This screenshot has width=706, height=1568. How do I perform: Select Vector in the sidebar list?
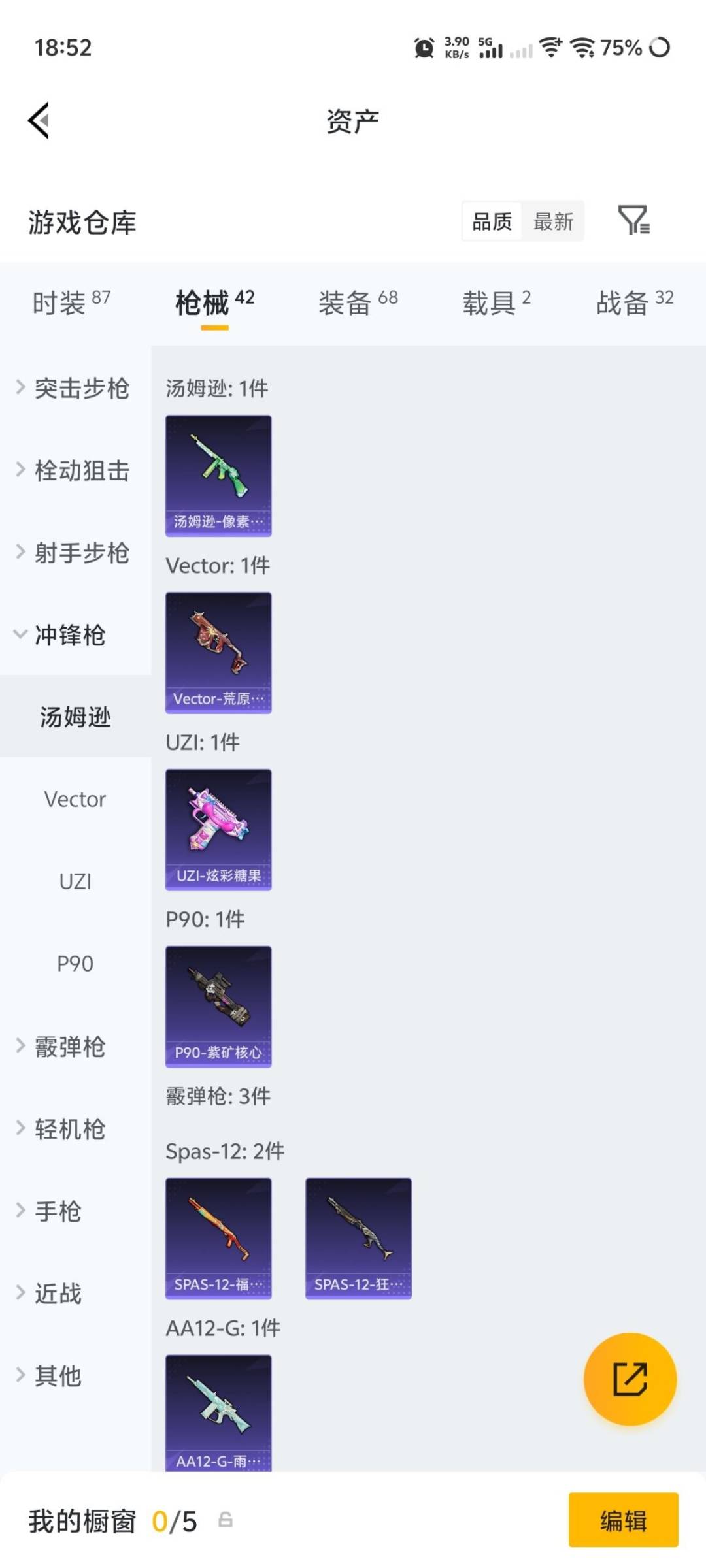coord(75,798)
